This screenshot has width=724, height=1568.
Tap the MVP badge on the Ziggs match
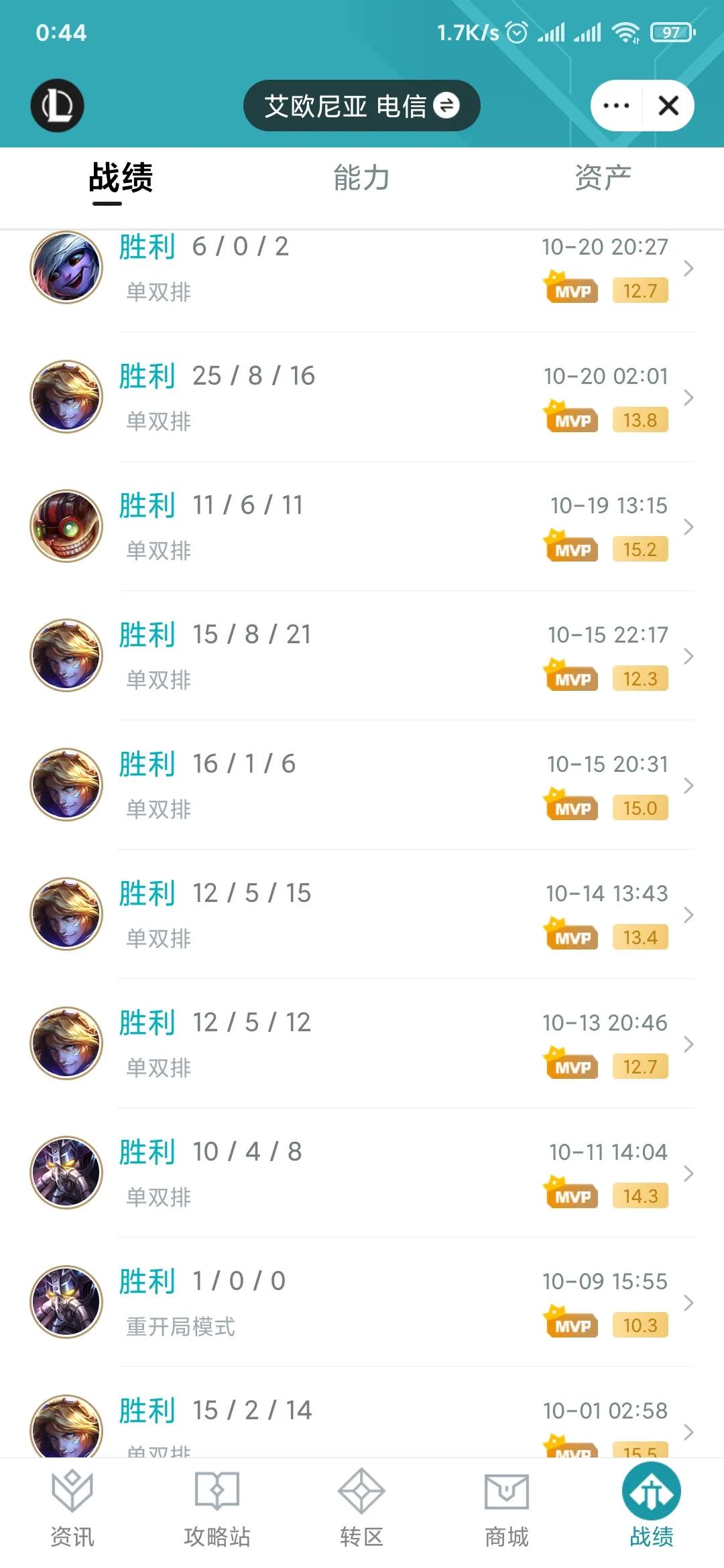click(570, 548)
